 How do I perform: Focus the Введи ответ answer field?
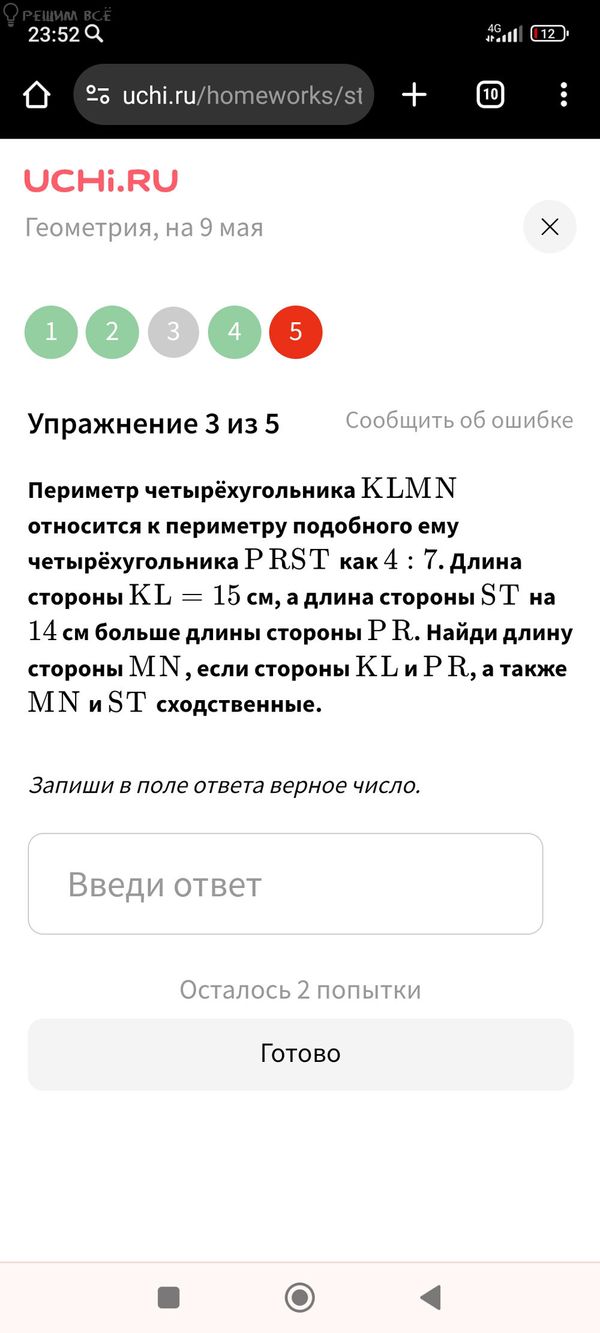coord(285,884)
